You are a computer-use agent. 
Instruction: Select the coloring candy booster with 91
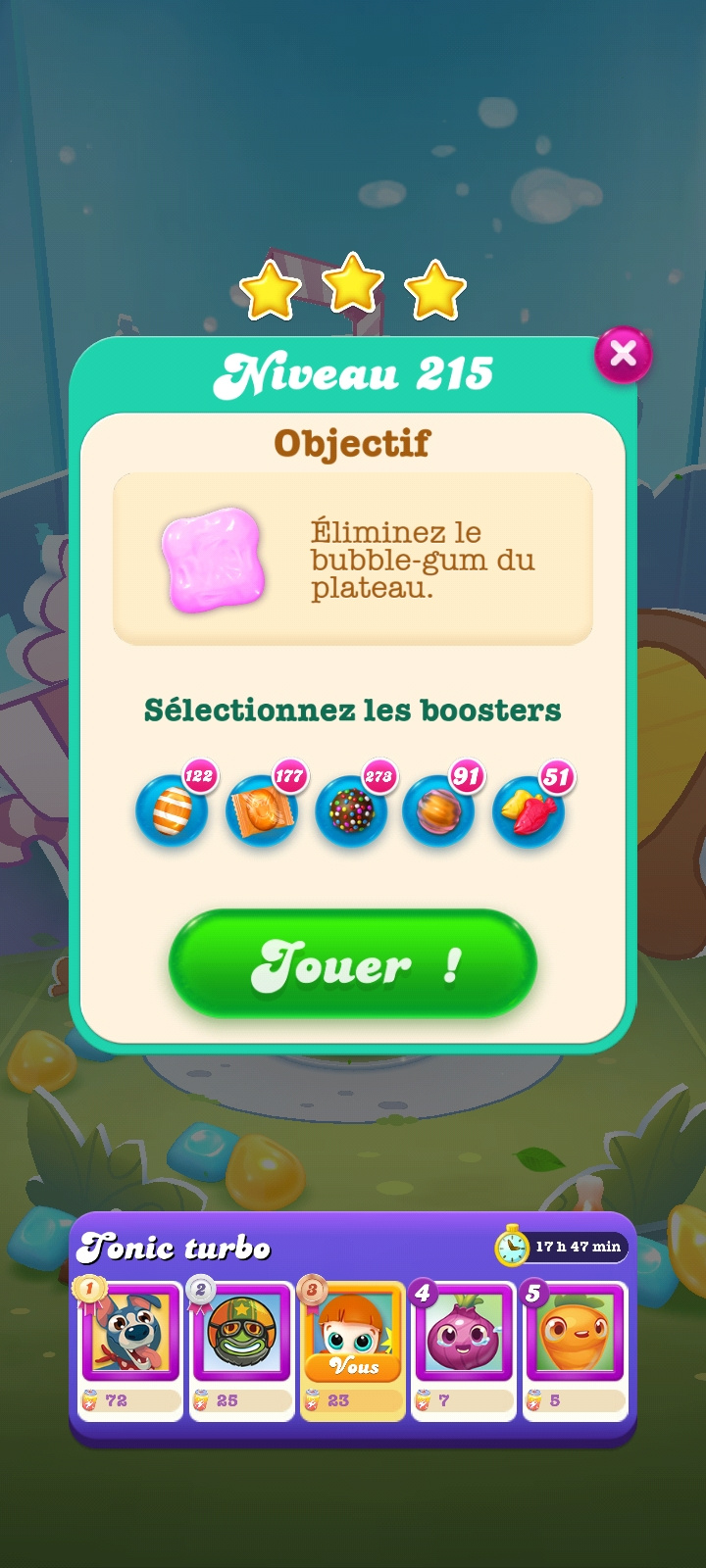click(439, 810)
